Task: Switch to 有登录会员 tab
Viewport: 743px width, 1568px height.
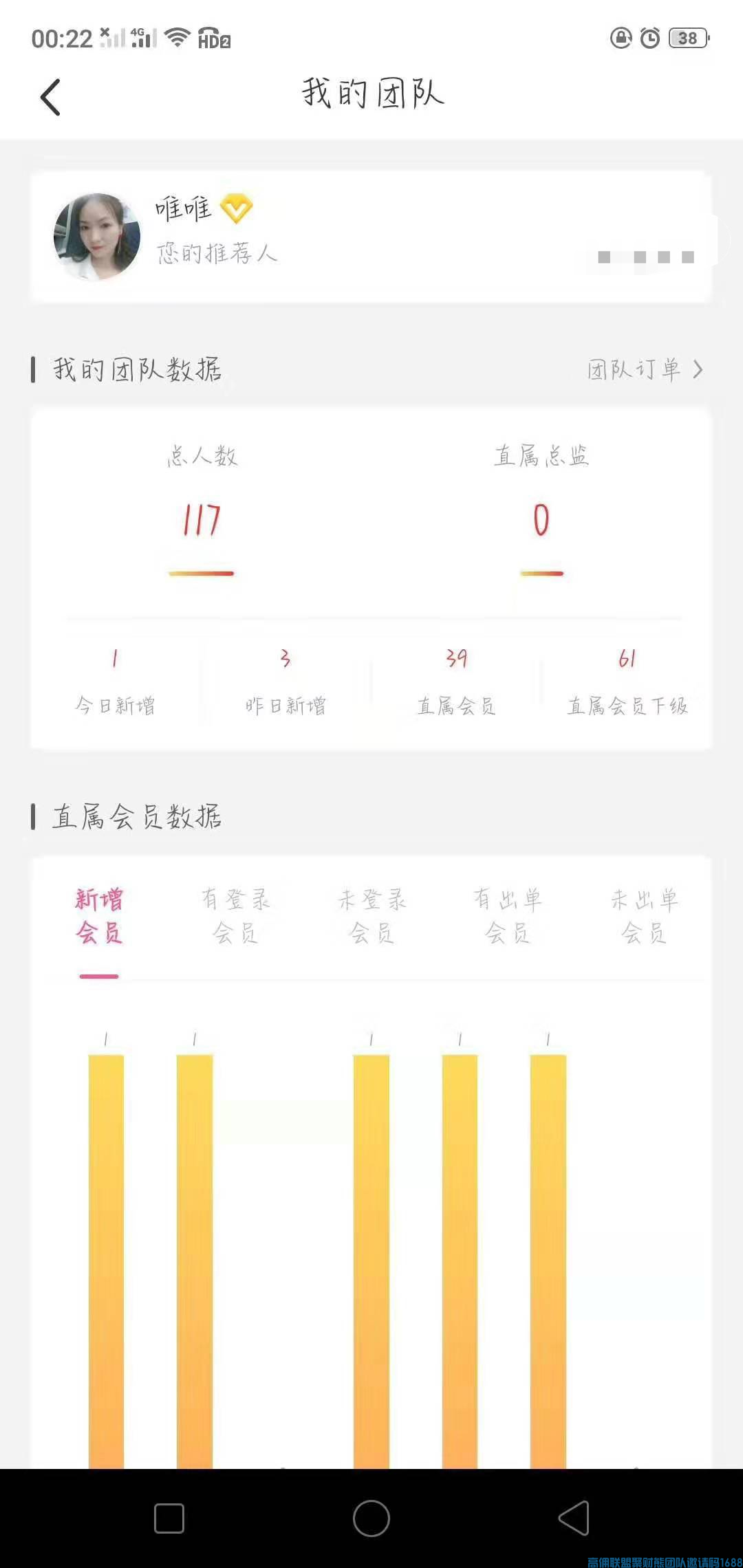Action: tap(235, 916)
